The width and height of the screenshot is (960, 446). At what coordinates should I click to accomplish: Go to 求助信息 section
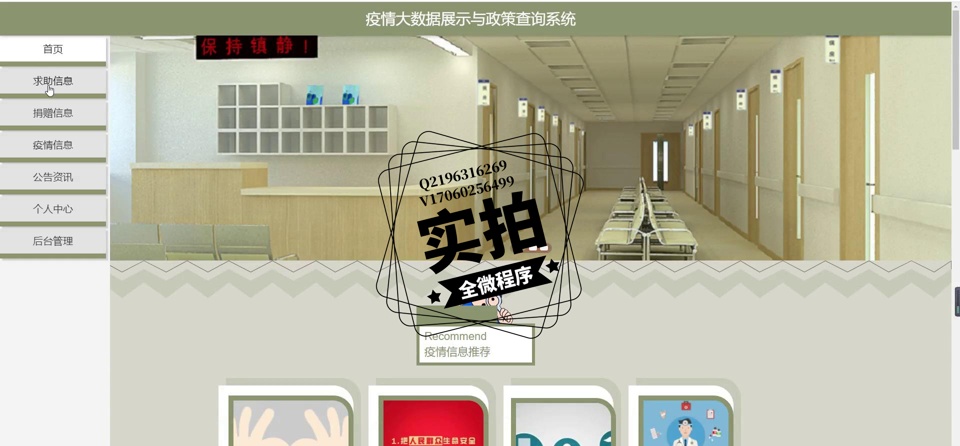click(53, 81)
